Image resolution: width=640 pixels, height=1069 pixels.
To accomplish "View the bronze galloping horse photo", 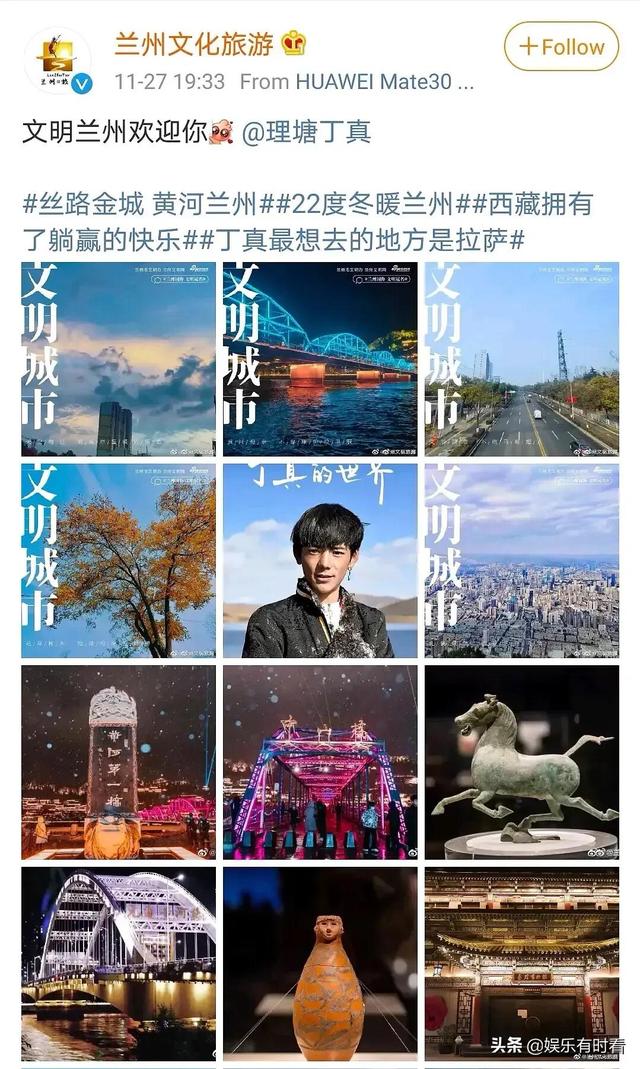I will click(x=521, y=762).
